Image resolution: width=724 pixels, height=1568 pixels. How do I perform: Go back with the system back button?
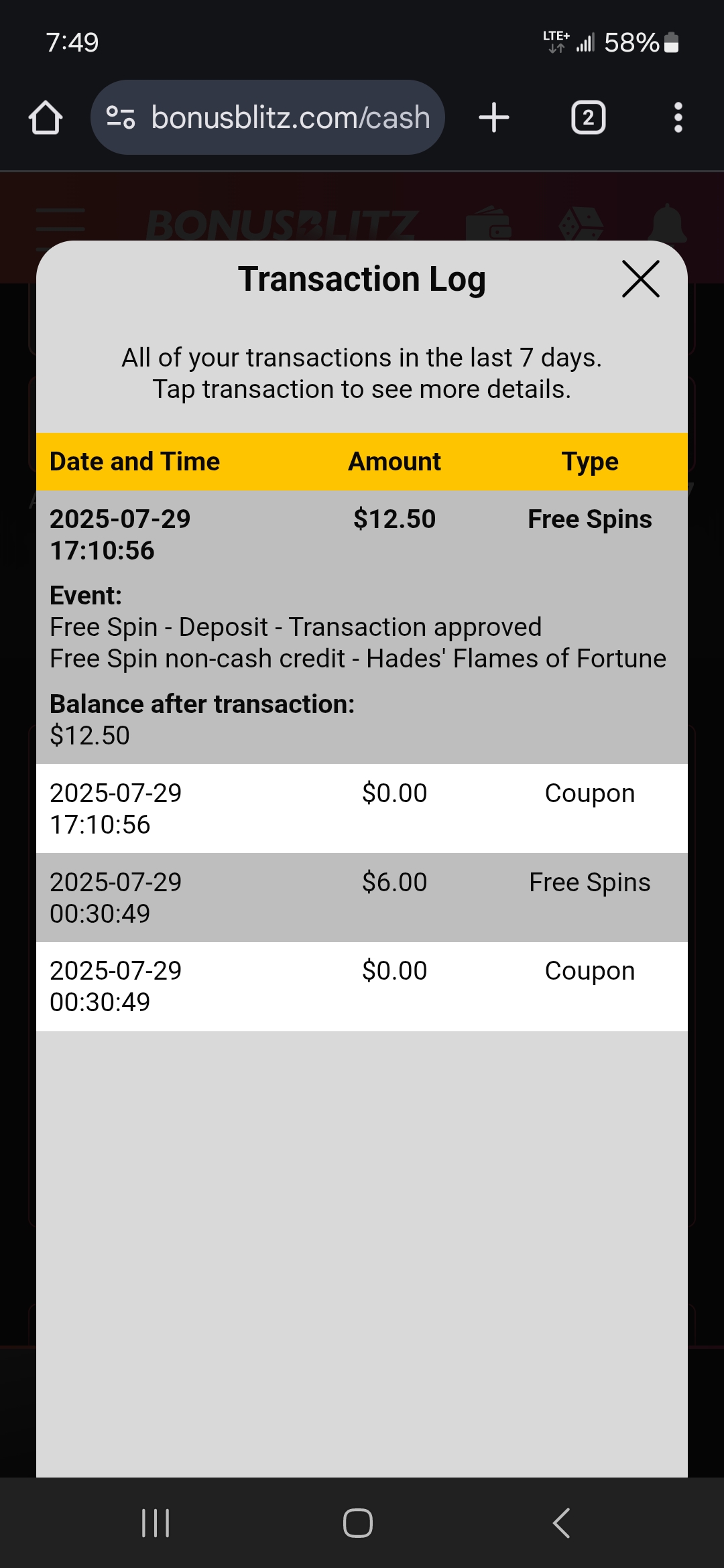562,1522
